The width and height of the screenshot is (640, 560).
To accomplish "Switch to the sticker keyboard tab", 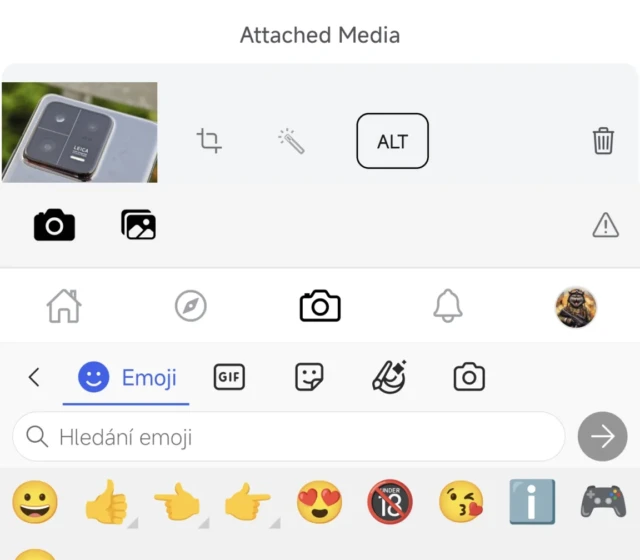I will coord(309,377).
